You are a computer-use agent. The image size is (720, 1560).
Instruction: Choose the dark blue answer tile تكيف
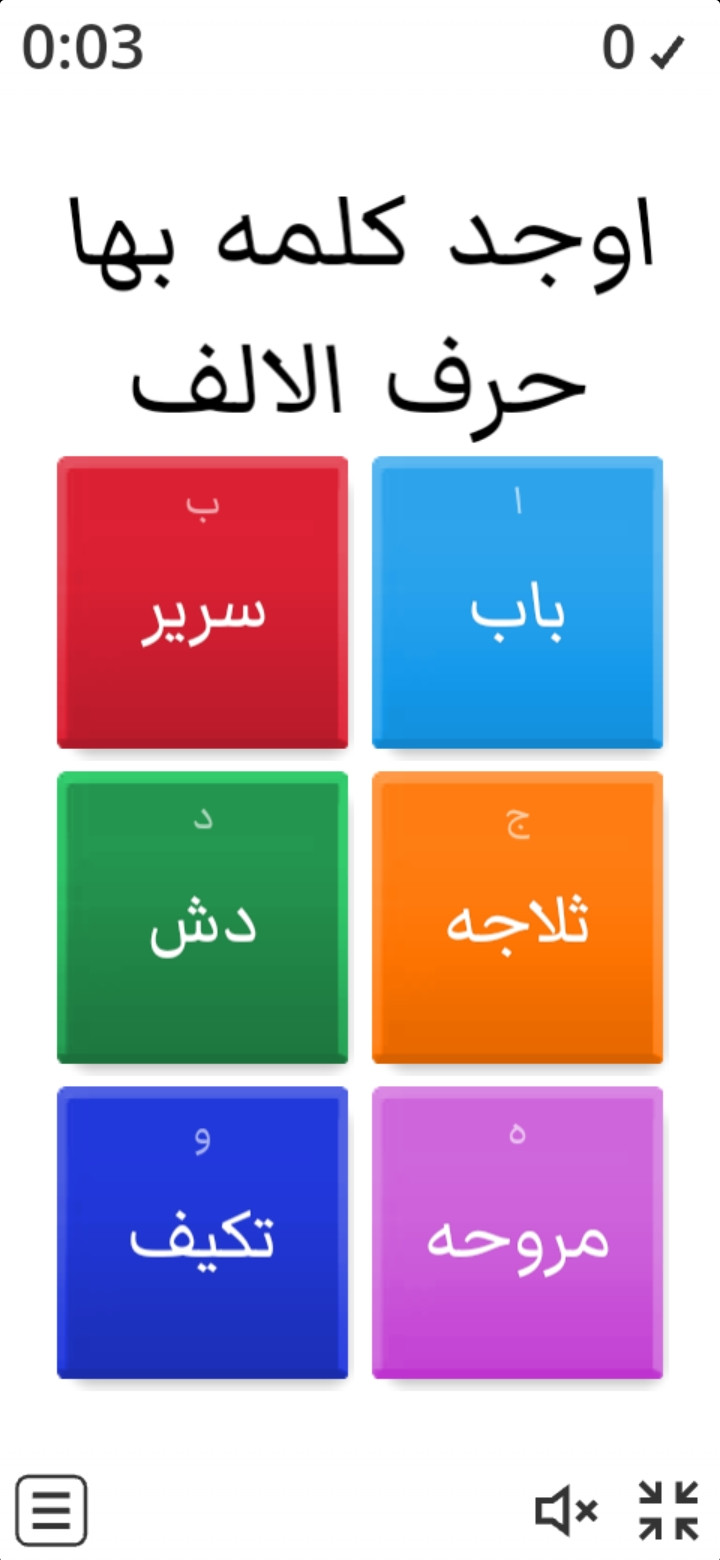click(202, 1232)
